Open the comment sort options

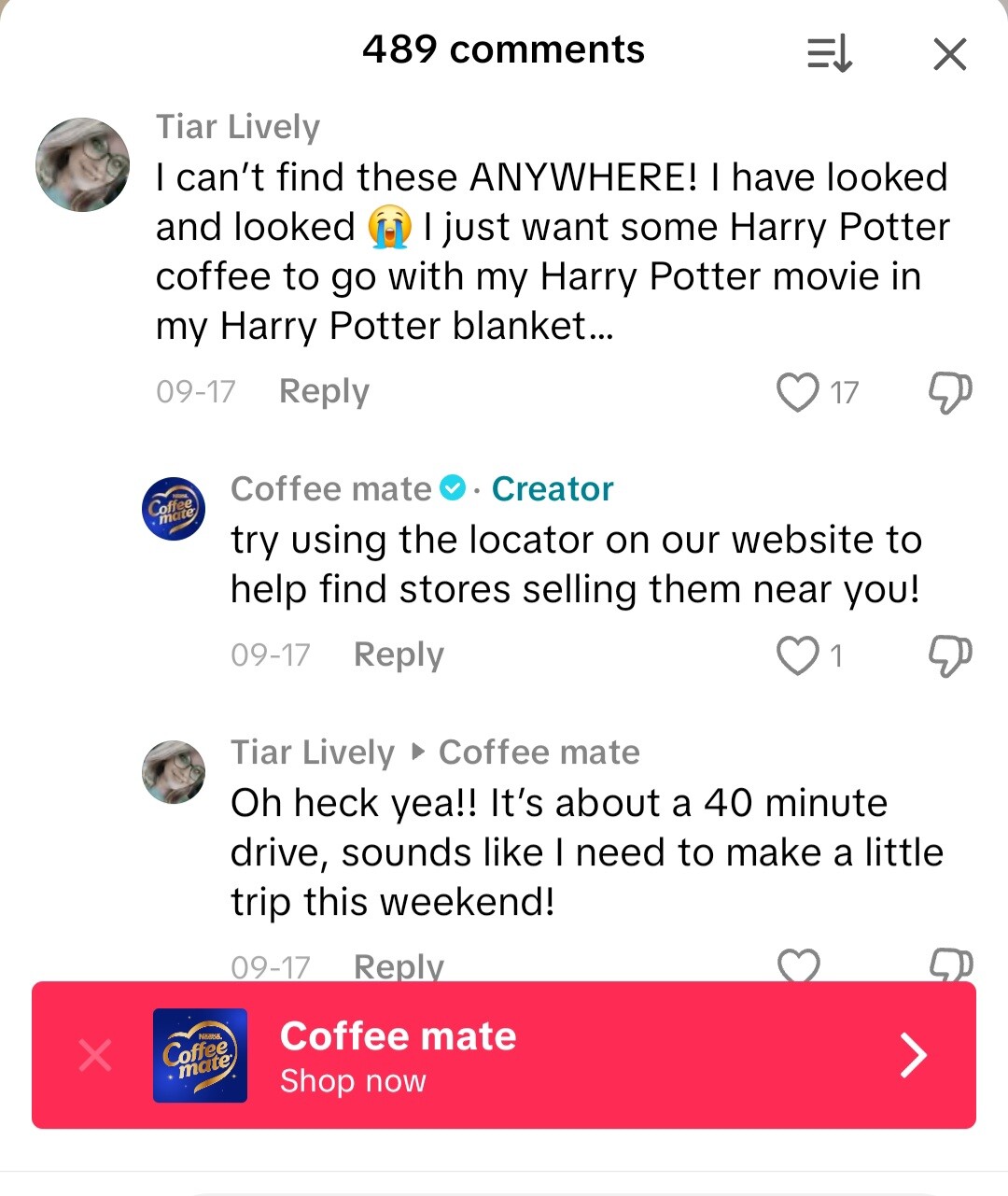coord(829,53)
